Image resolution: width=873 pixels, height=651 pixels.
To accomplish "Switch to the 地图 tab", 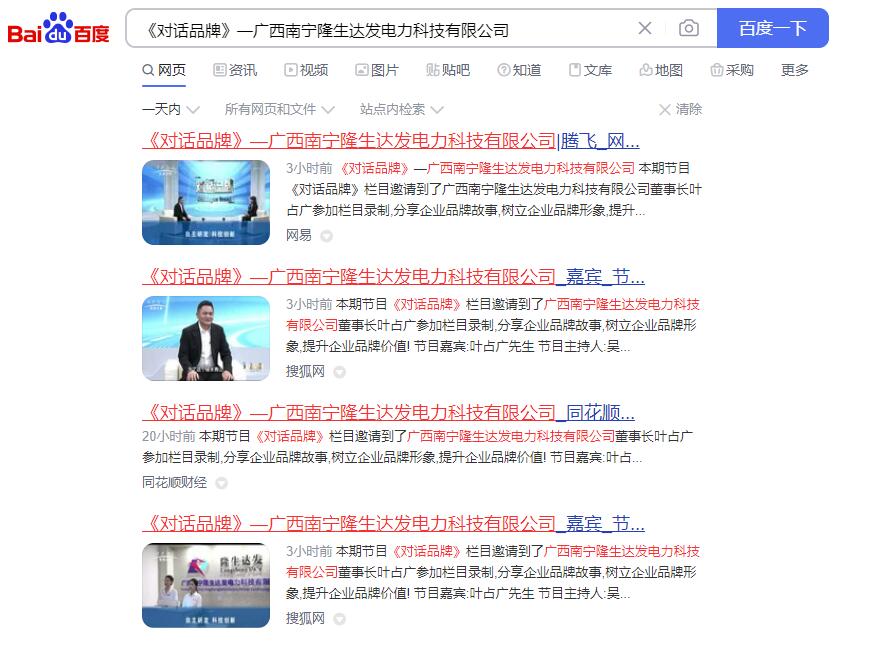I will point(661,70).
